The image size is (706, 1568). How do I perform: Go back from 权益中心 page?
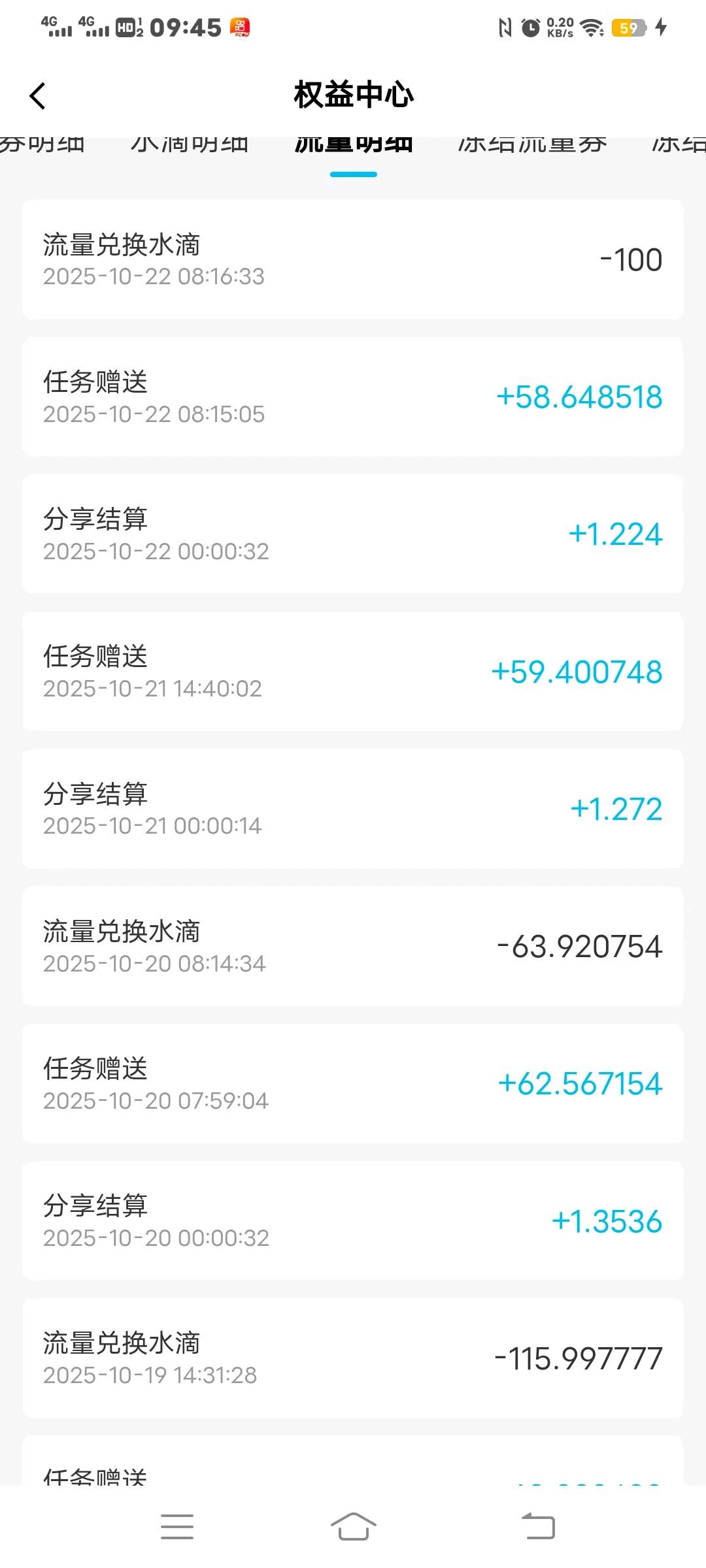38,96
